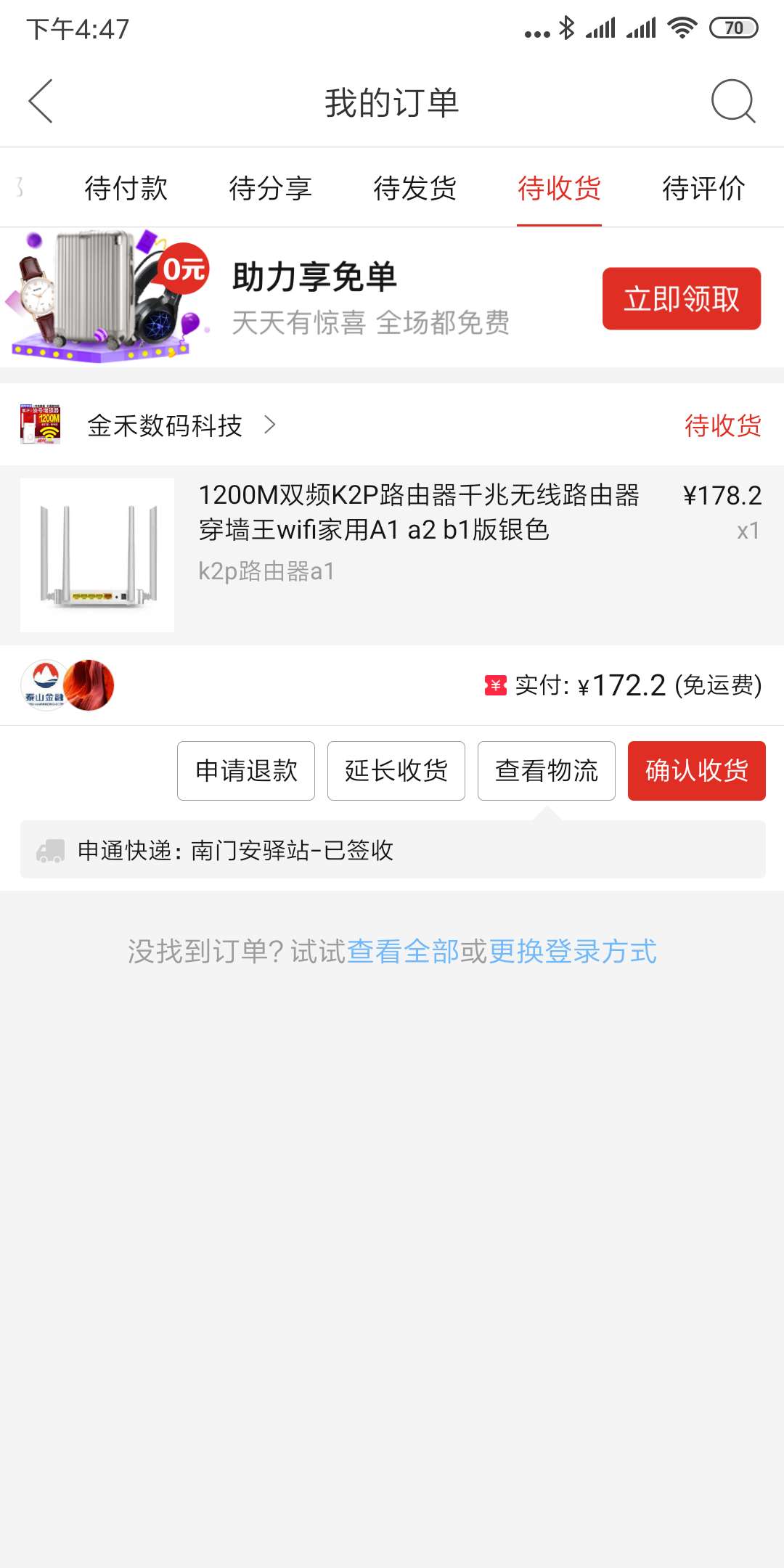This screenshot has width=784, height=1568.
Task: Tap the 更换登录方式 link
Action: pos(573,952)
